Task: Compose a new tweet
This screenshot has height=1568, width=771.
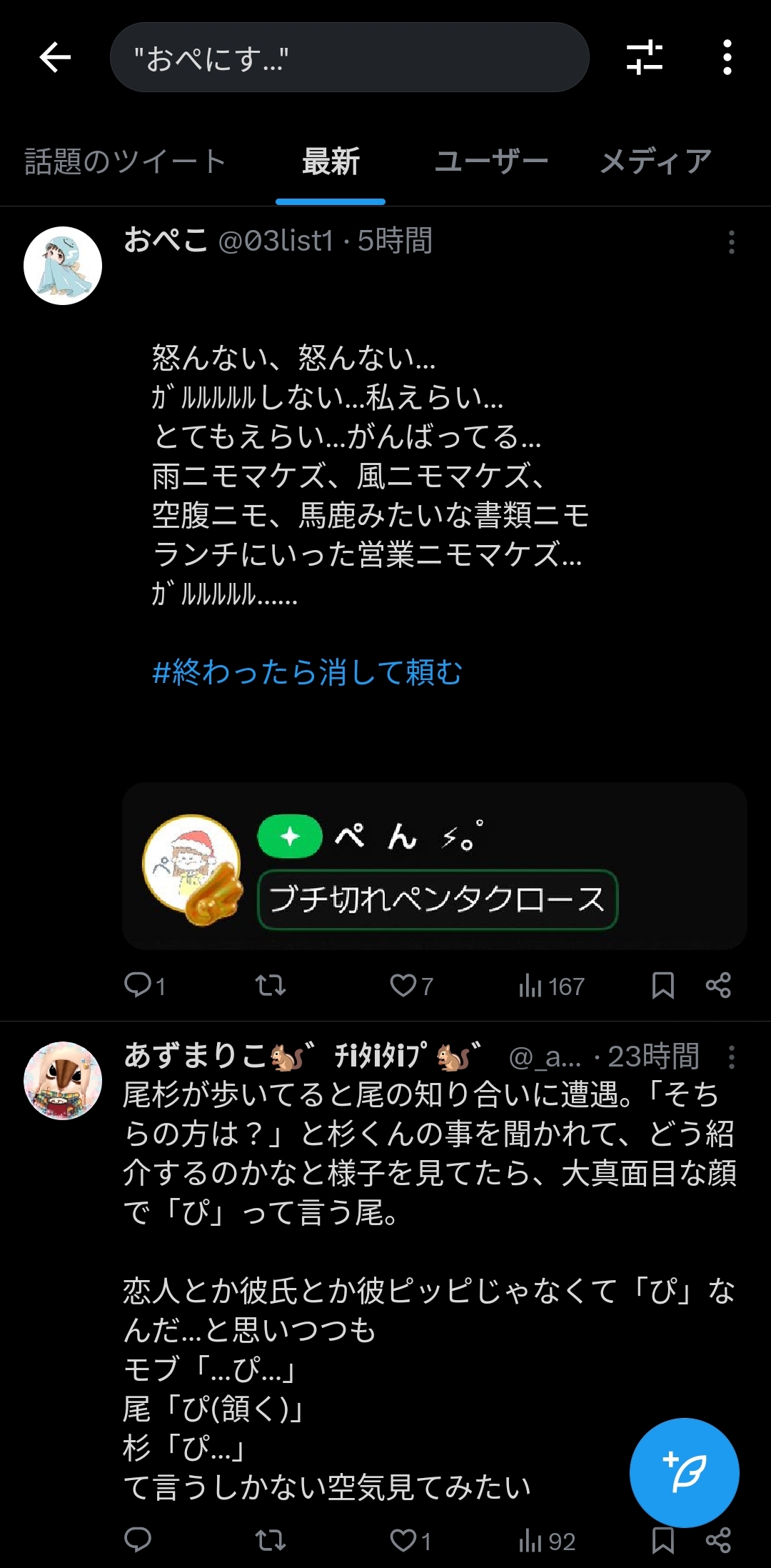Action: tap(684, 1473)
